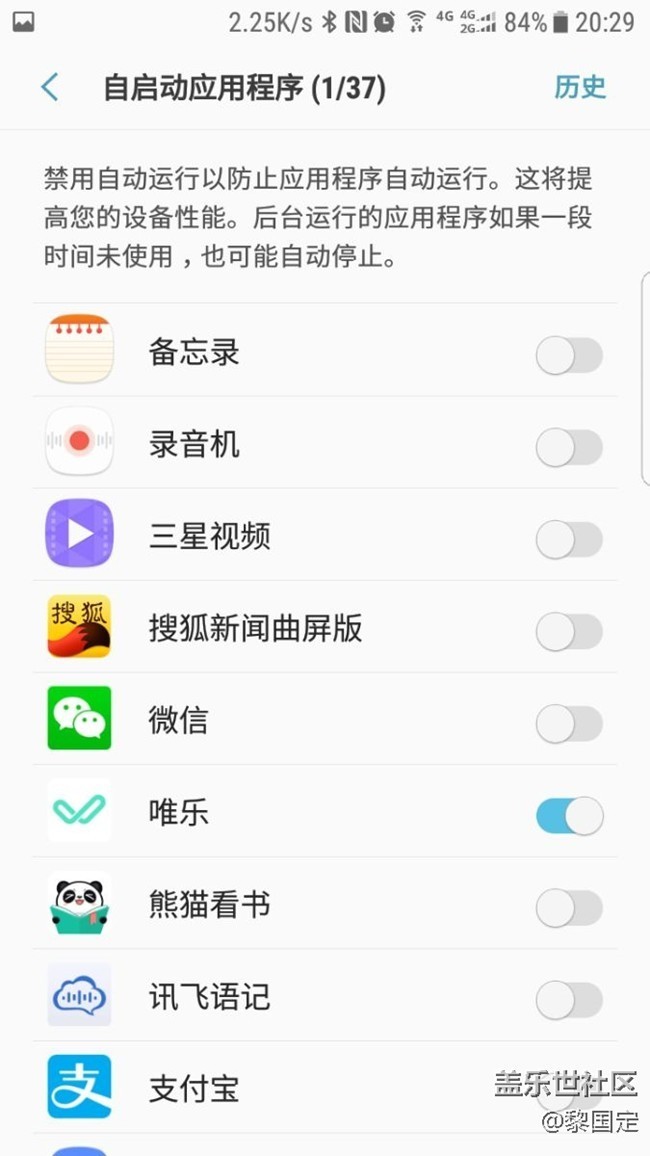Go back from auto-start apps screen

coord(50,88)
